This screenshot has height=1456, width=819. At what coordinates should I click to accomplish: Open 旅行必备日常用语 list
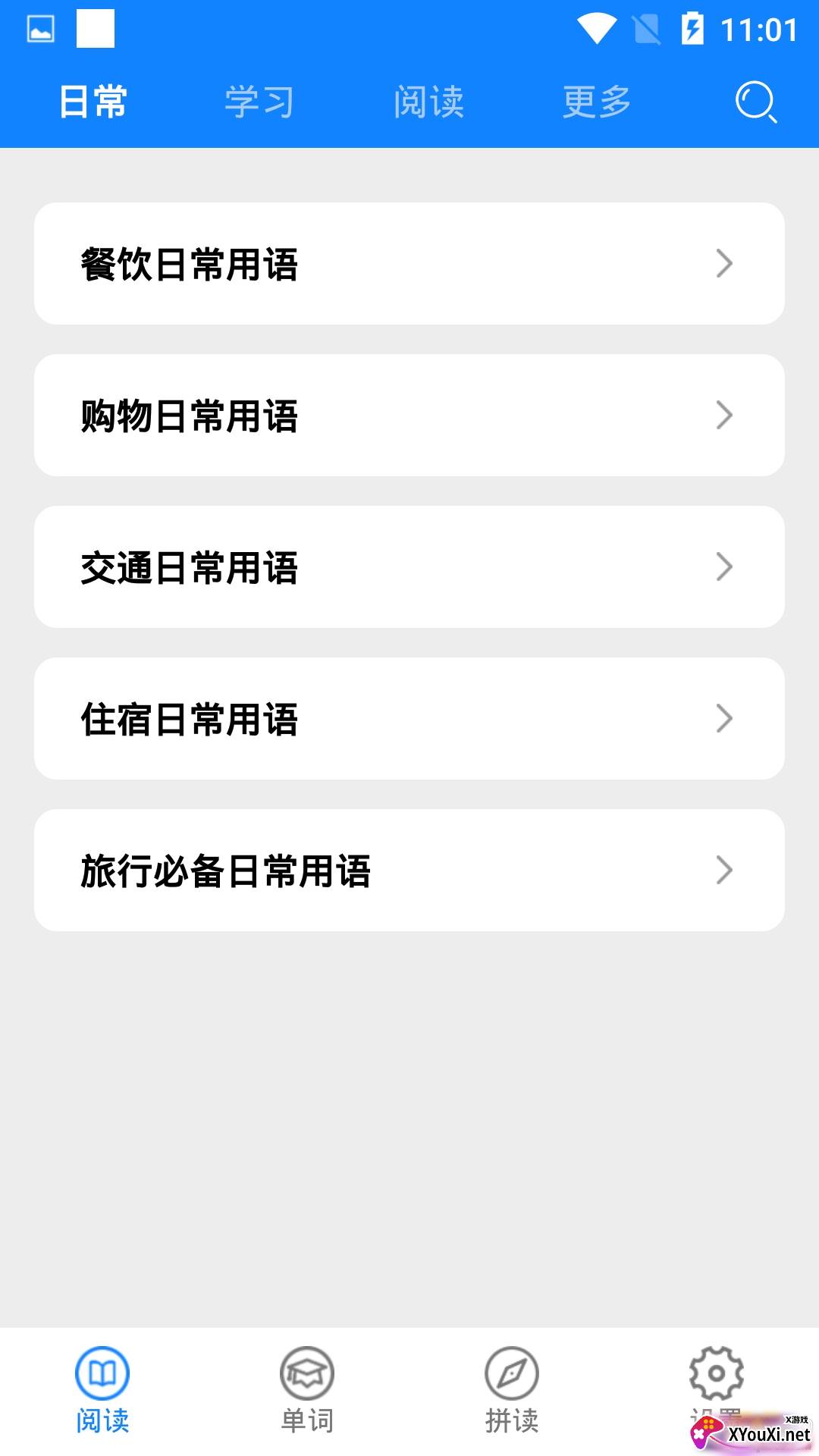(409, 871)
